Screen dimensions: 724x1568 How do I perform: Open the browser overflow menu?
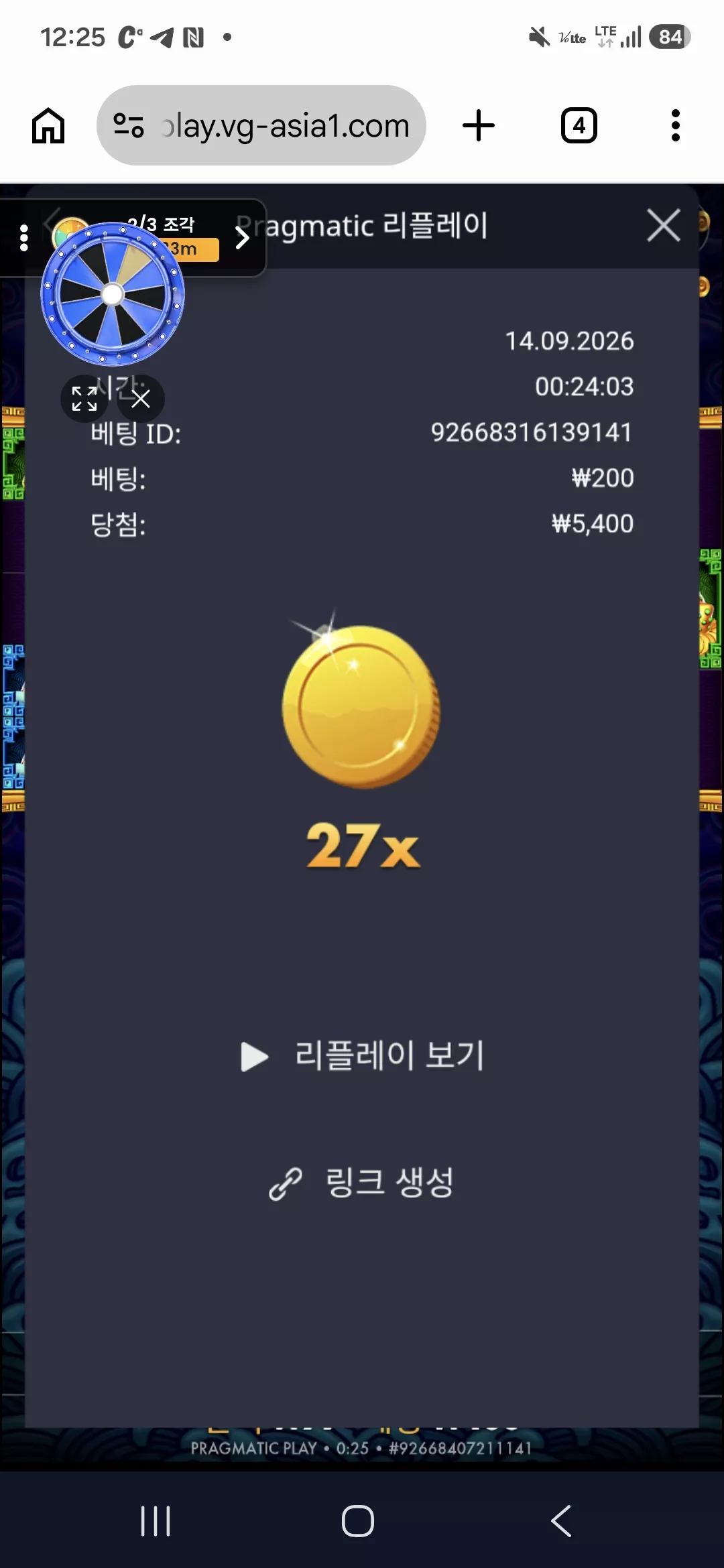click(676, 125)
